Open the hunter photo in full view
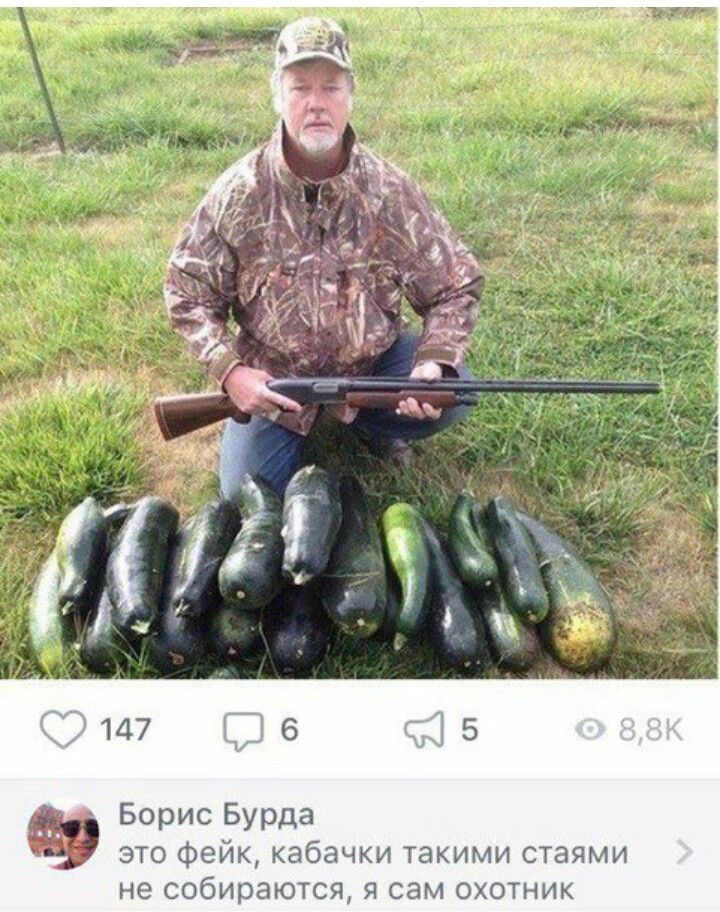The image size is (720, 912). pos(360,340)
